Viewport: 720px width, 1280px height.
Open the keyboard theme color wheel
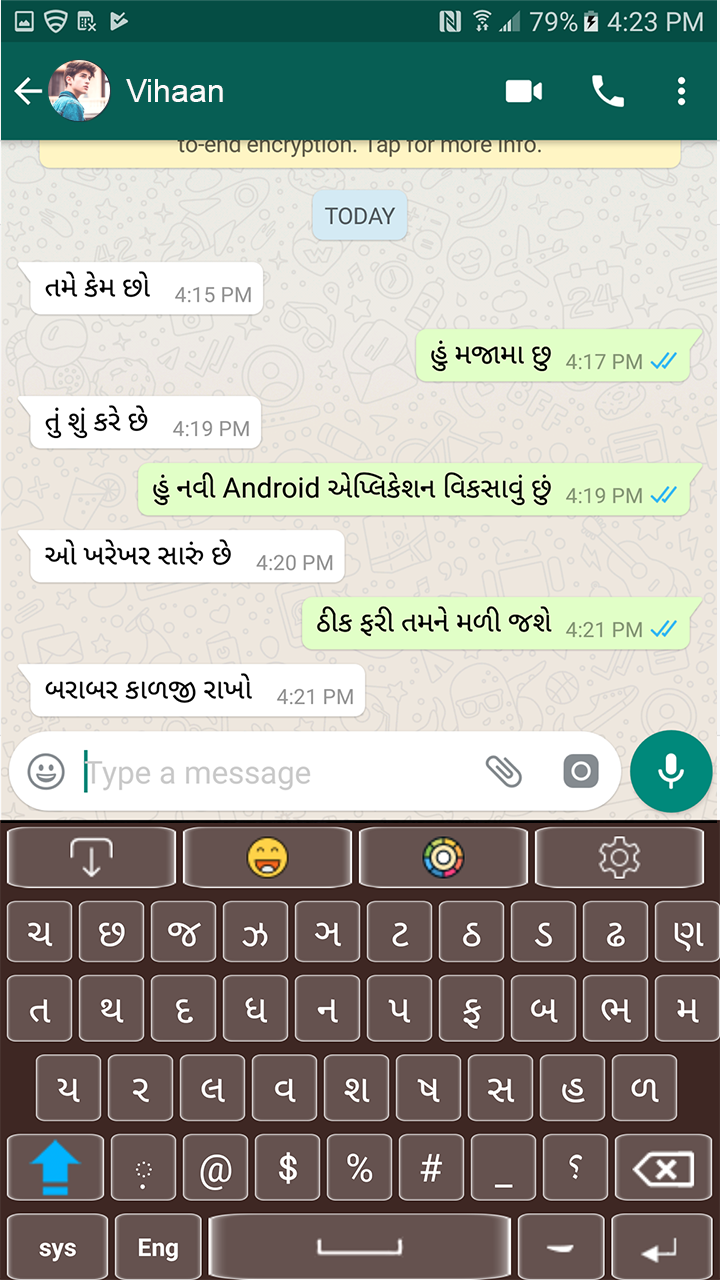[x=443, y=857]
